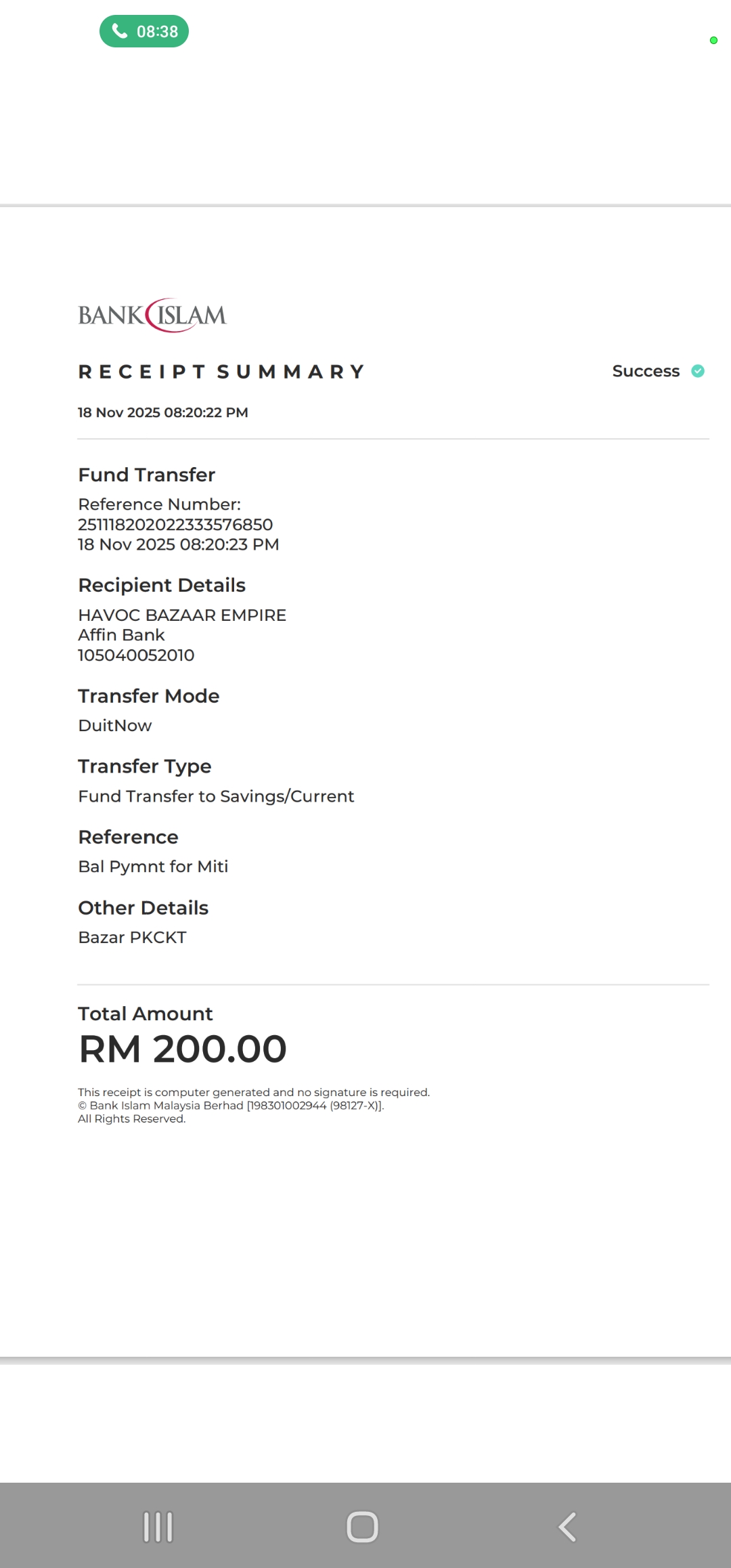The image size is (731, 1568).
Task: Open the recent apps overview
Action: (x=158, y=1527)
